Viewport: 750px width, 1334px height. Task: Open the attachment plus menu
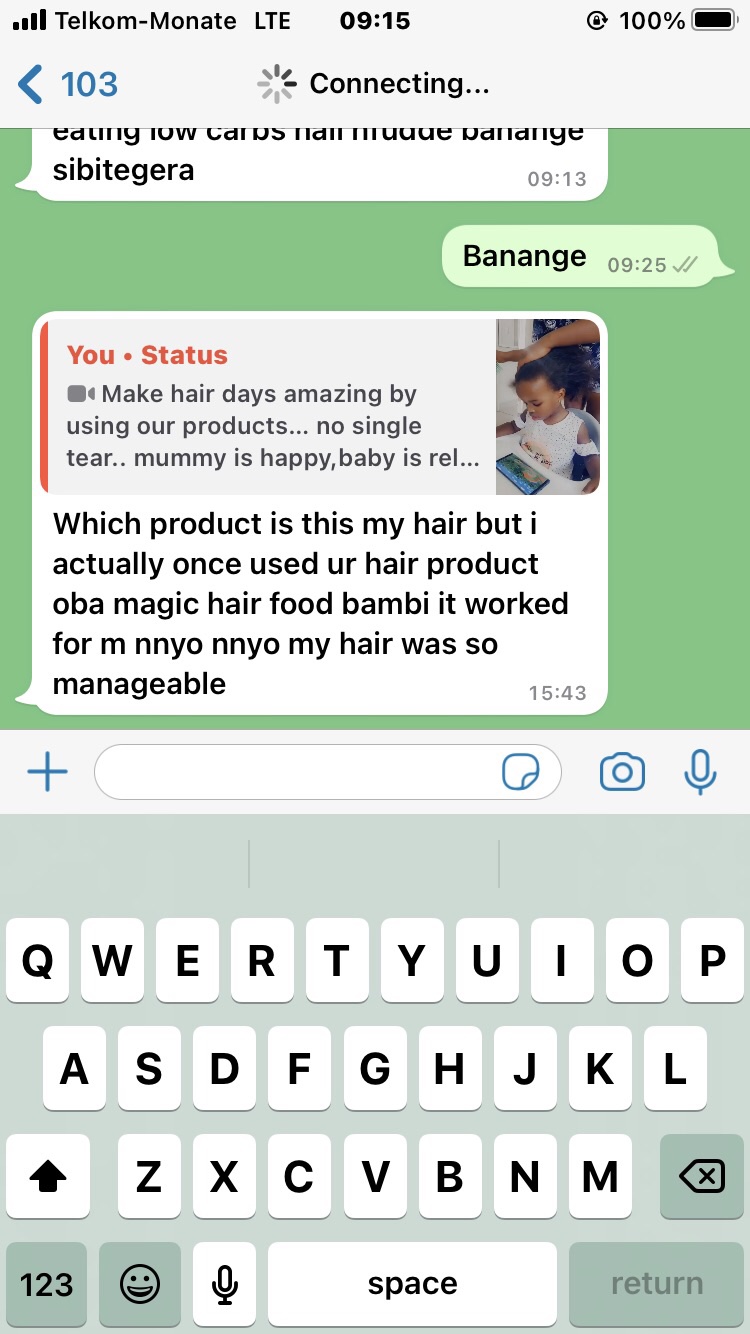coord(47,773)
